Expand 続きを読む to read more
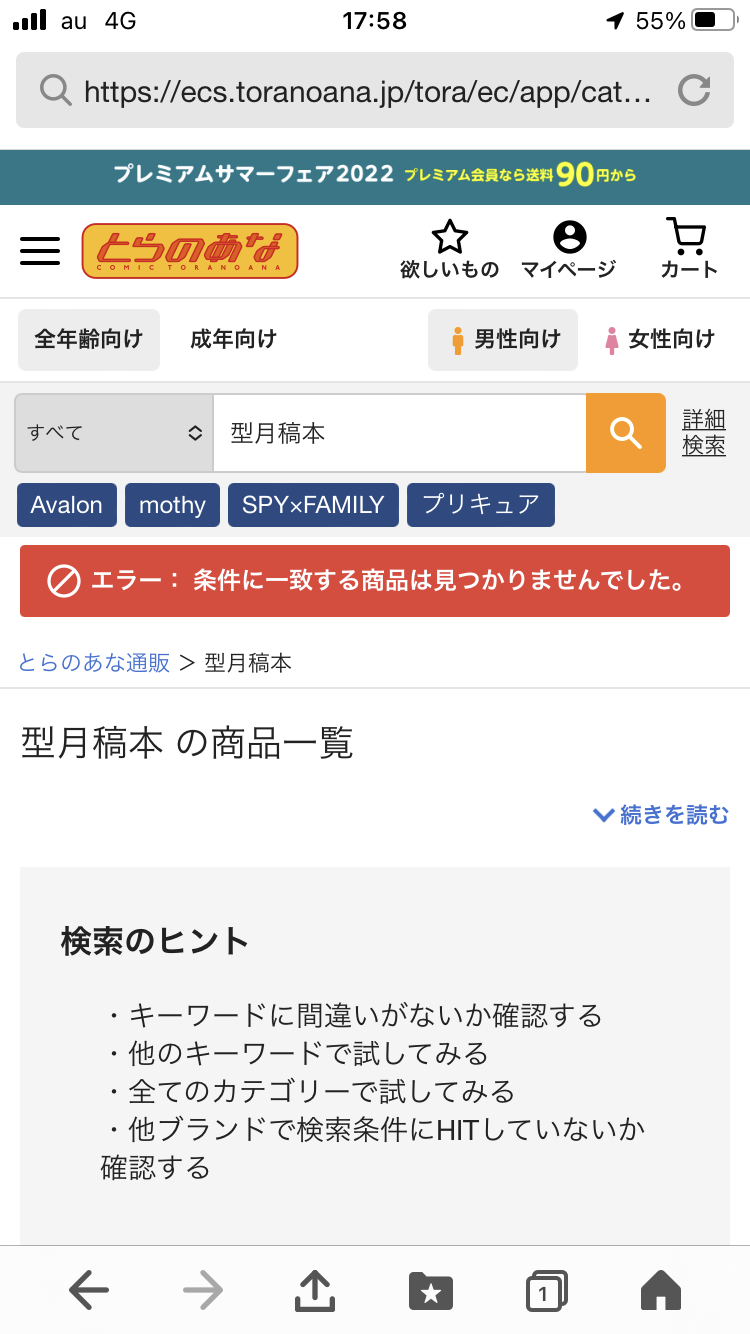The height and width of the screenshot is (1334, 750). coord(661,815)
